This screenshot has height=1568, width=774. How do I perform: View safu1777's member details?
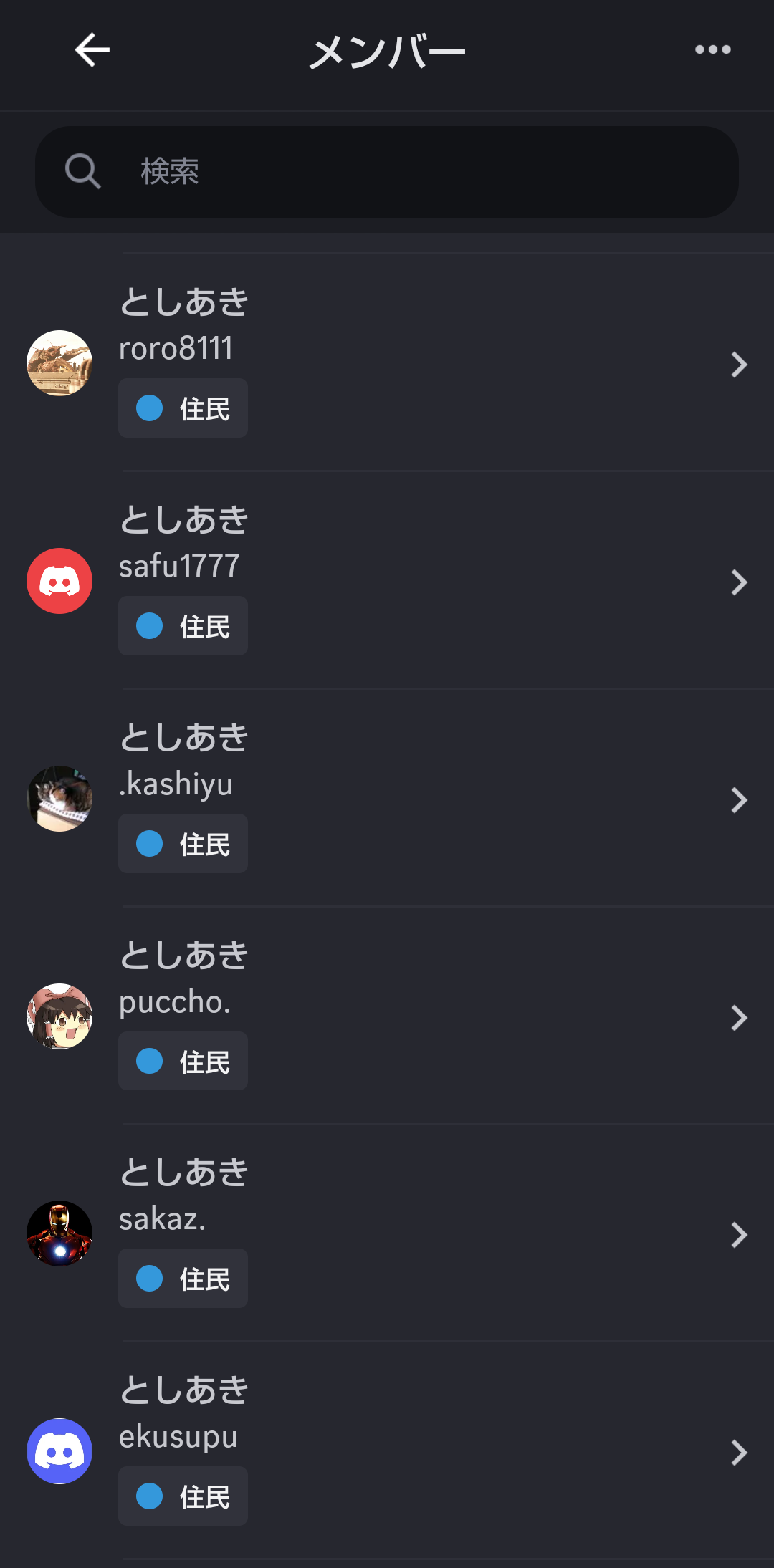point(387,580)
